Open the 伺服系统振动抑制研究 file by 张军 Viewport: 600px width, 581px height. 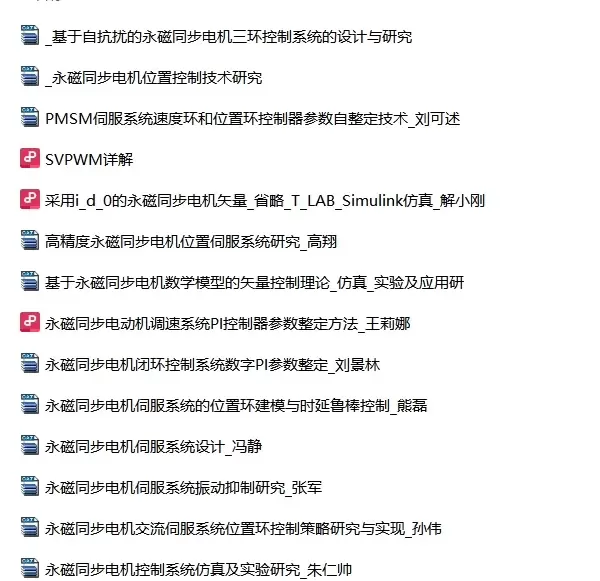[183, 487]
